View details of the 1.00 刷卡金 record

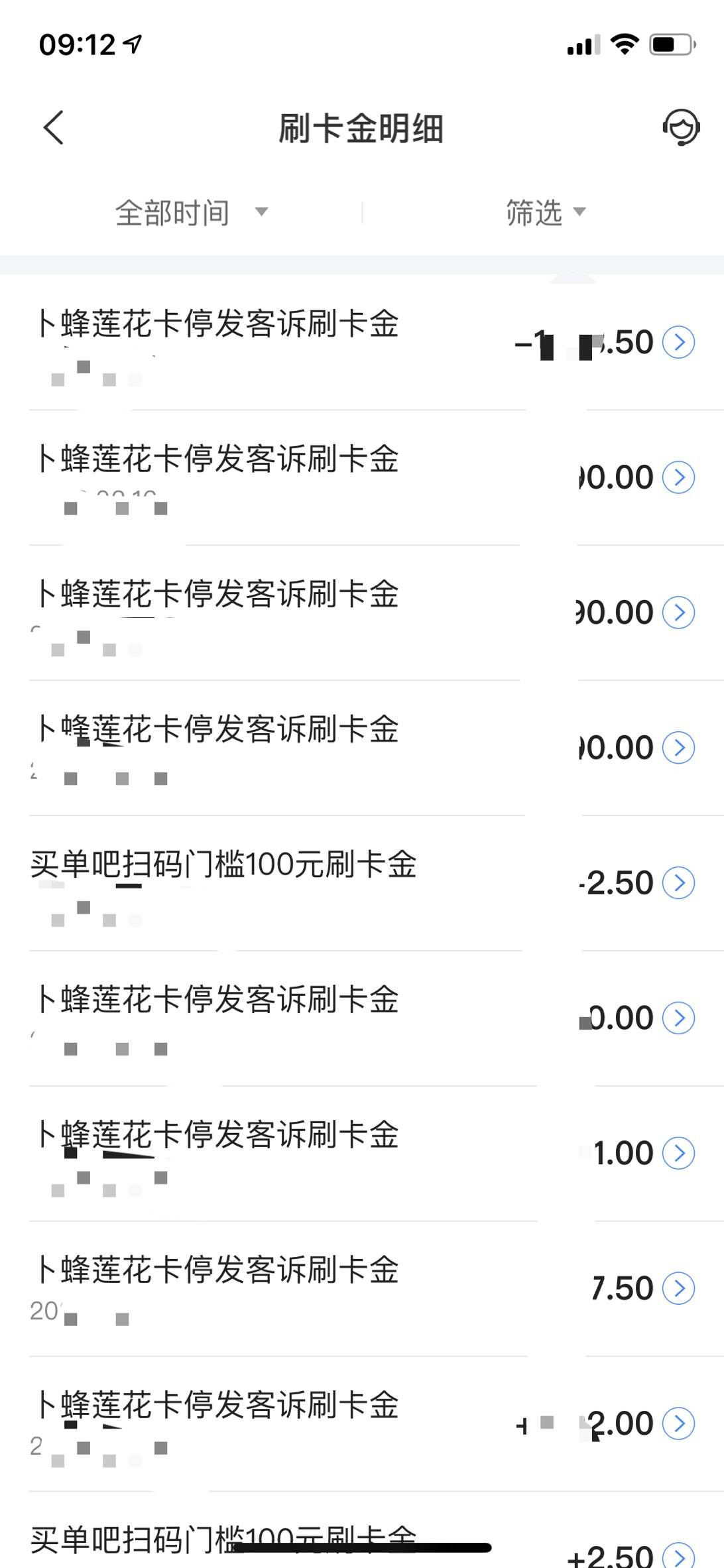click(362, 1154)
